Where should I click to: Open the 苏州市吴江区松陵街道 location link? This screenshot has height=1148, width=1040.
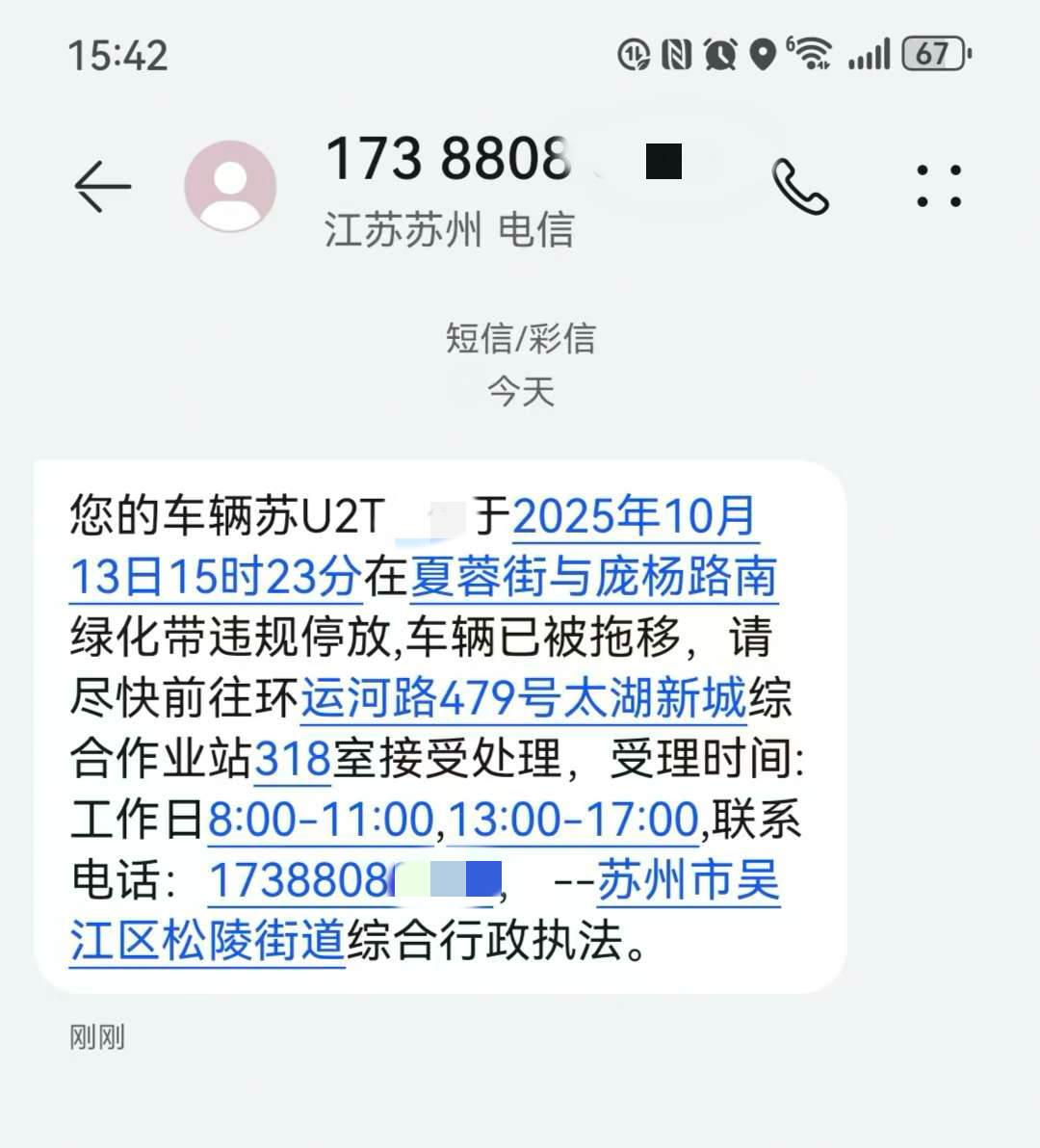pyautogui.click(x=688, y=880)
